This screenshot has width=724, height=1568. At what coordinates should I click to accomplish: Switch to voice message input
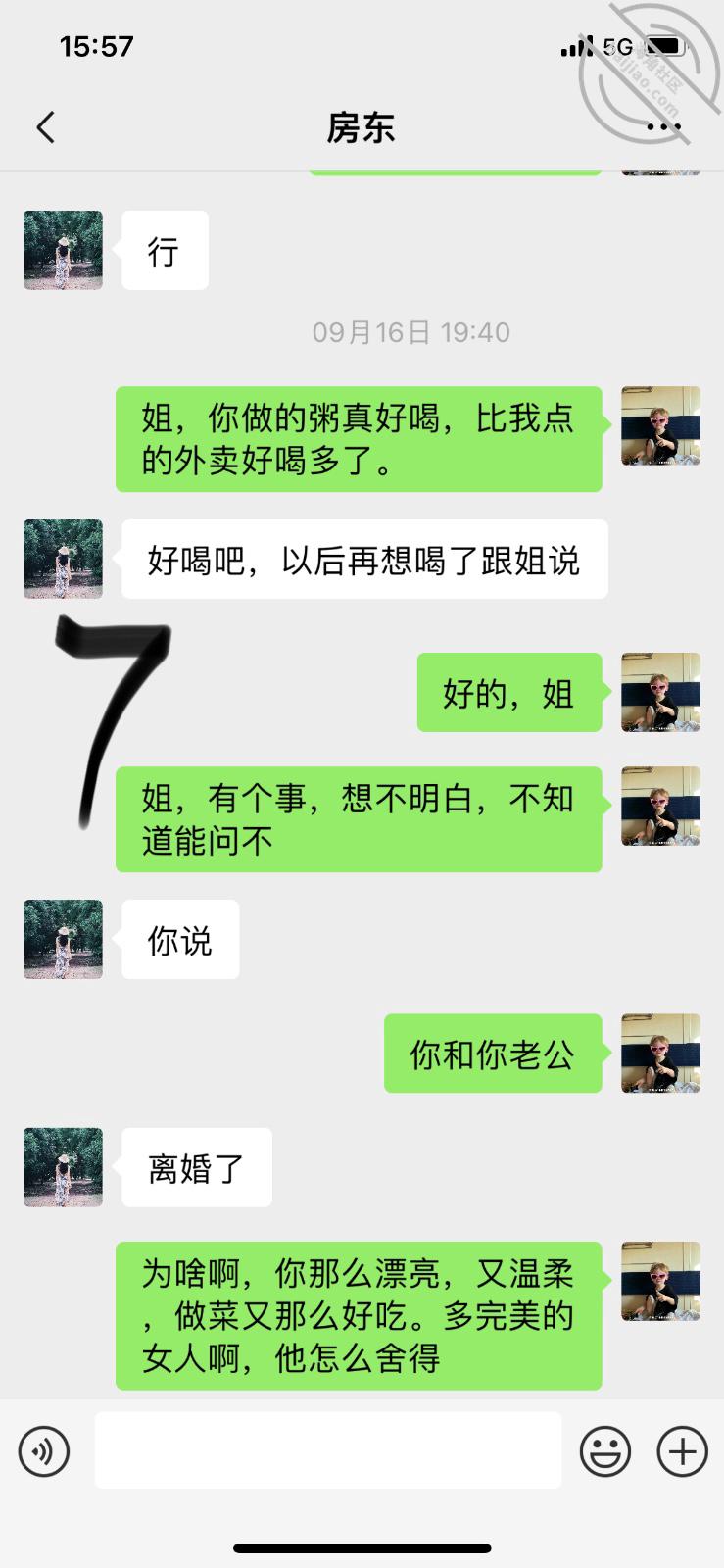click(x=44, y=1450)
